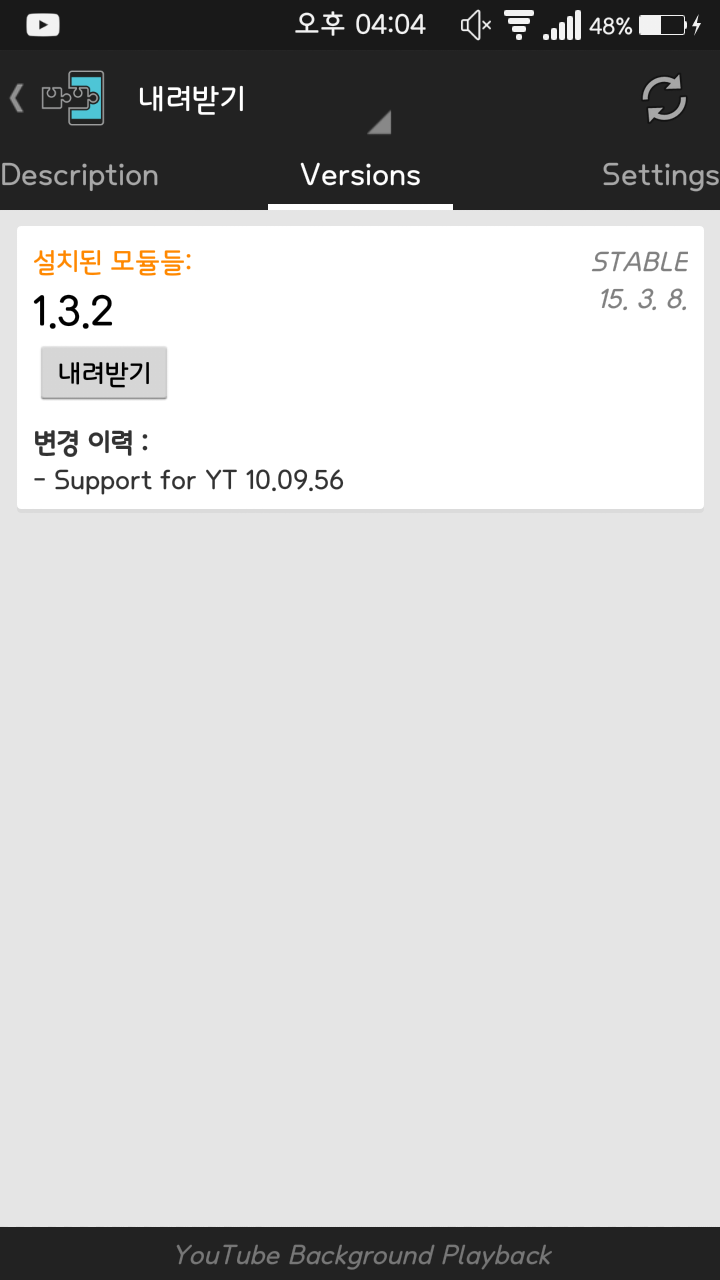Switch to the Settings tab
Viewport: 720px width, 1280px height.
tap(660, 175)
